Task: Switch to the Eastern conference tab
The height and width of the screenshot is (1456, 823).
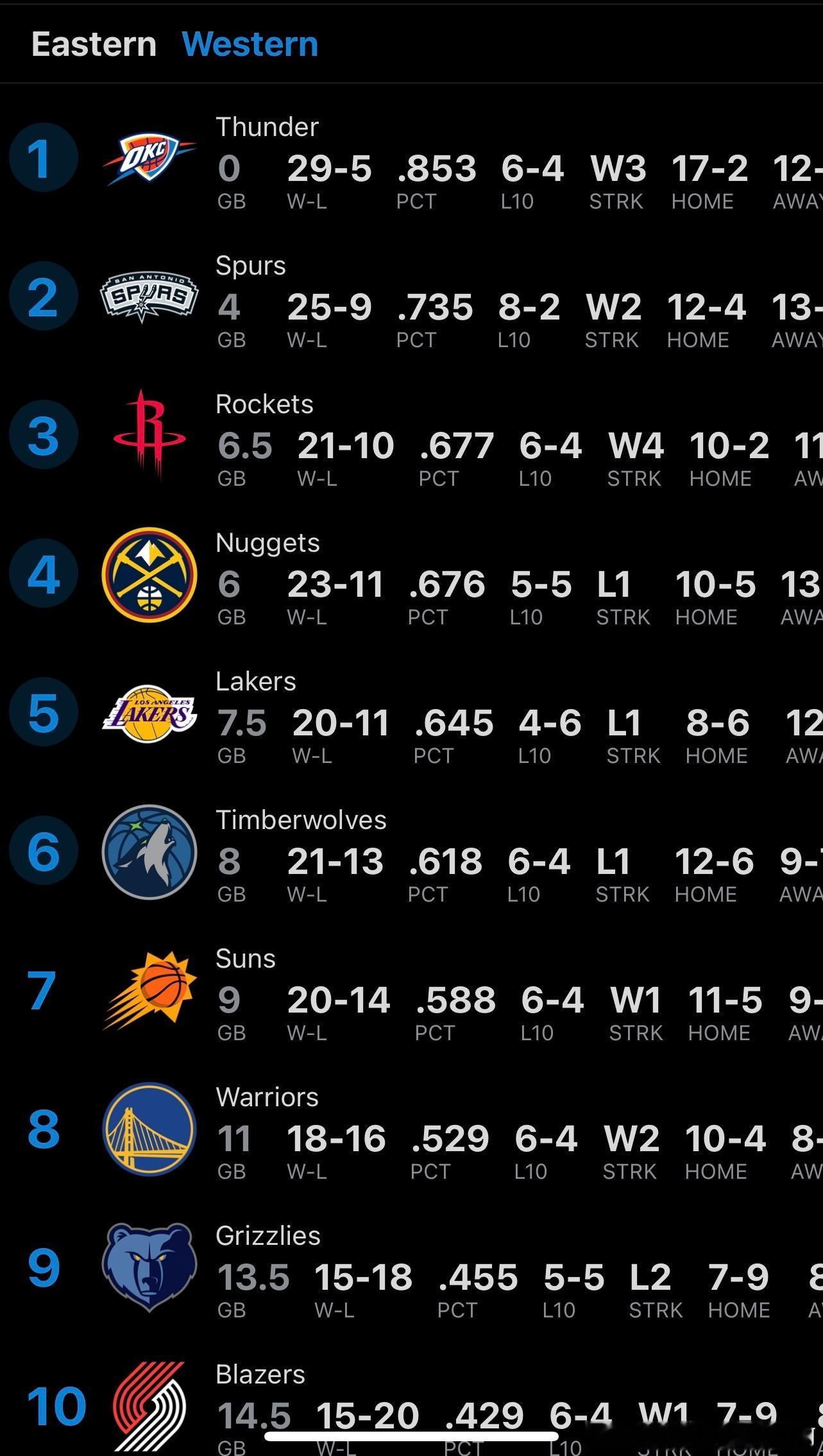Action: coord(94,44)
